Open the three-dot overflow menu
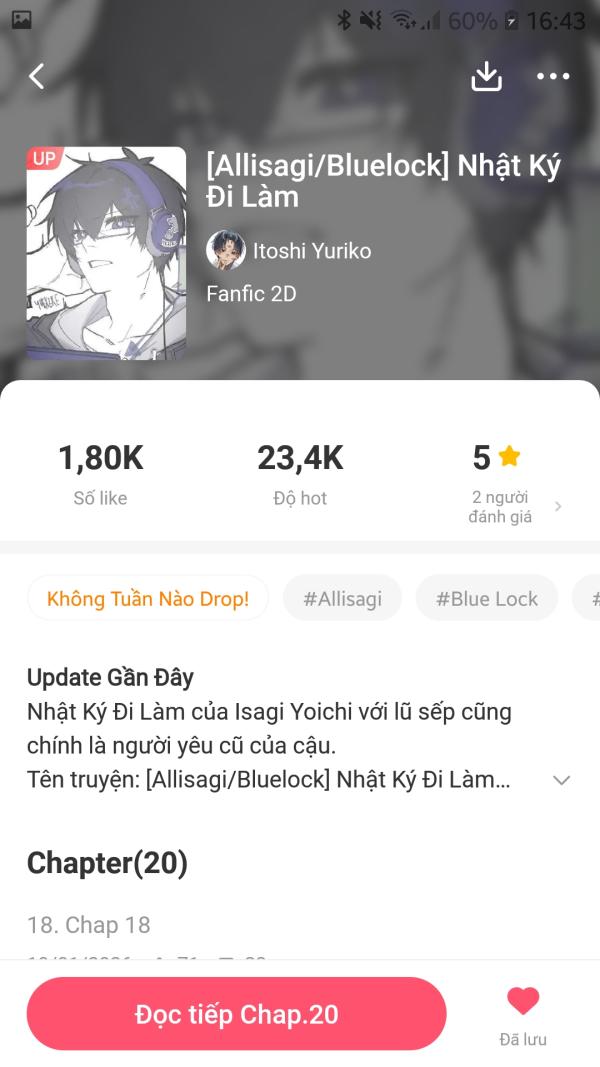600x1067 pixels. click(553, 76)
